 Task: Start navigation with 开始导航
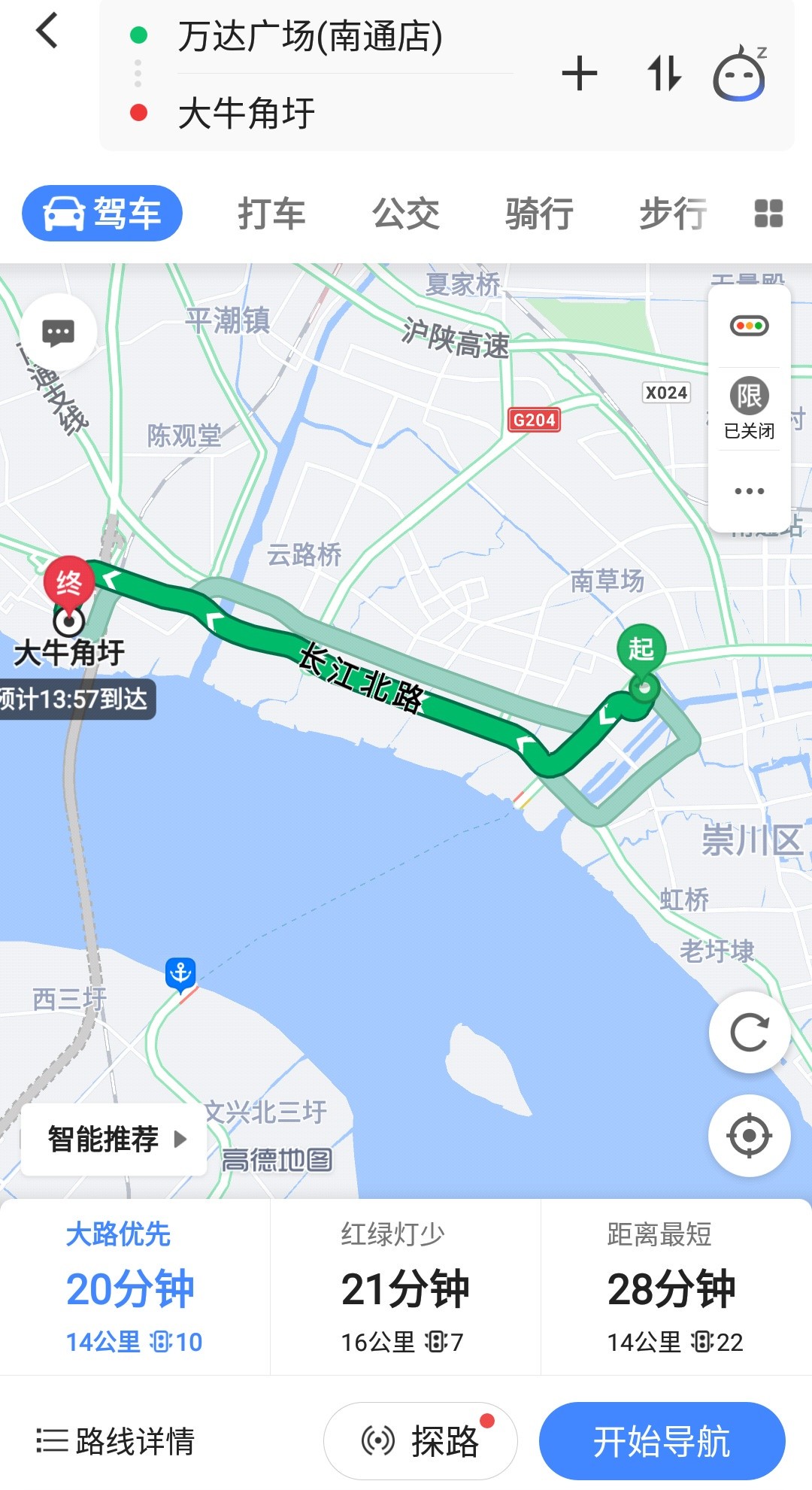(662, 1441)
